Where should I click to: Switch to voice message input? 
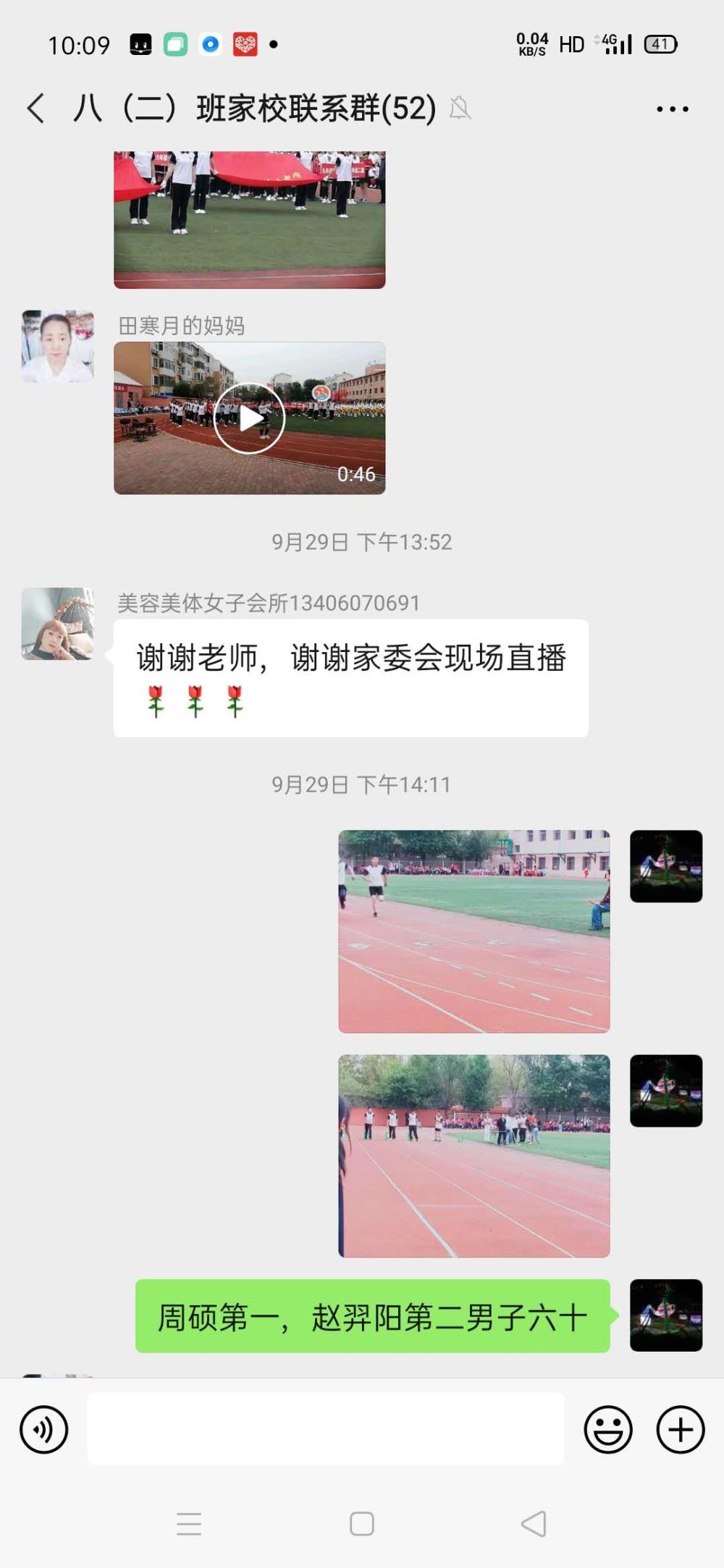[x=44, y=1430]
